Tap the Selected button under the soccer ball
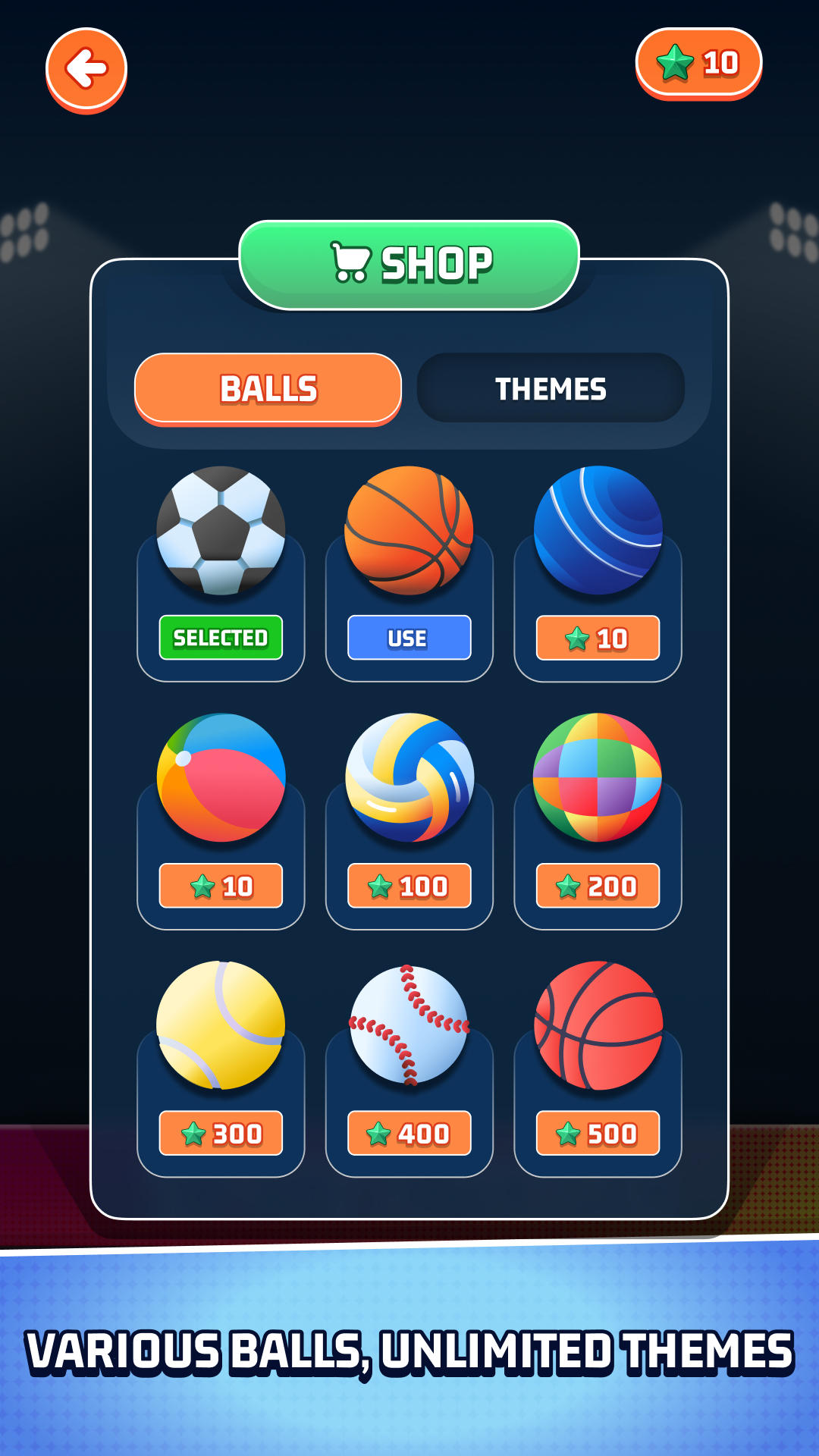The width and height of the screenshot is (819, 1456). click(221, 638)
